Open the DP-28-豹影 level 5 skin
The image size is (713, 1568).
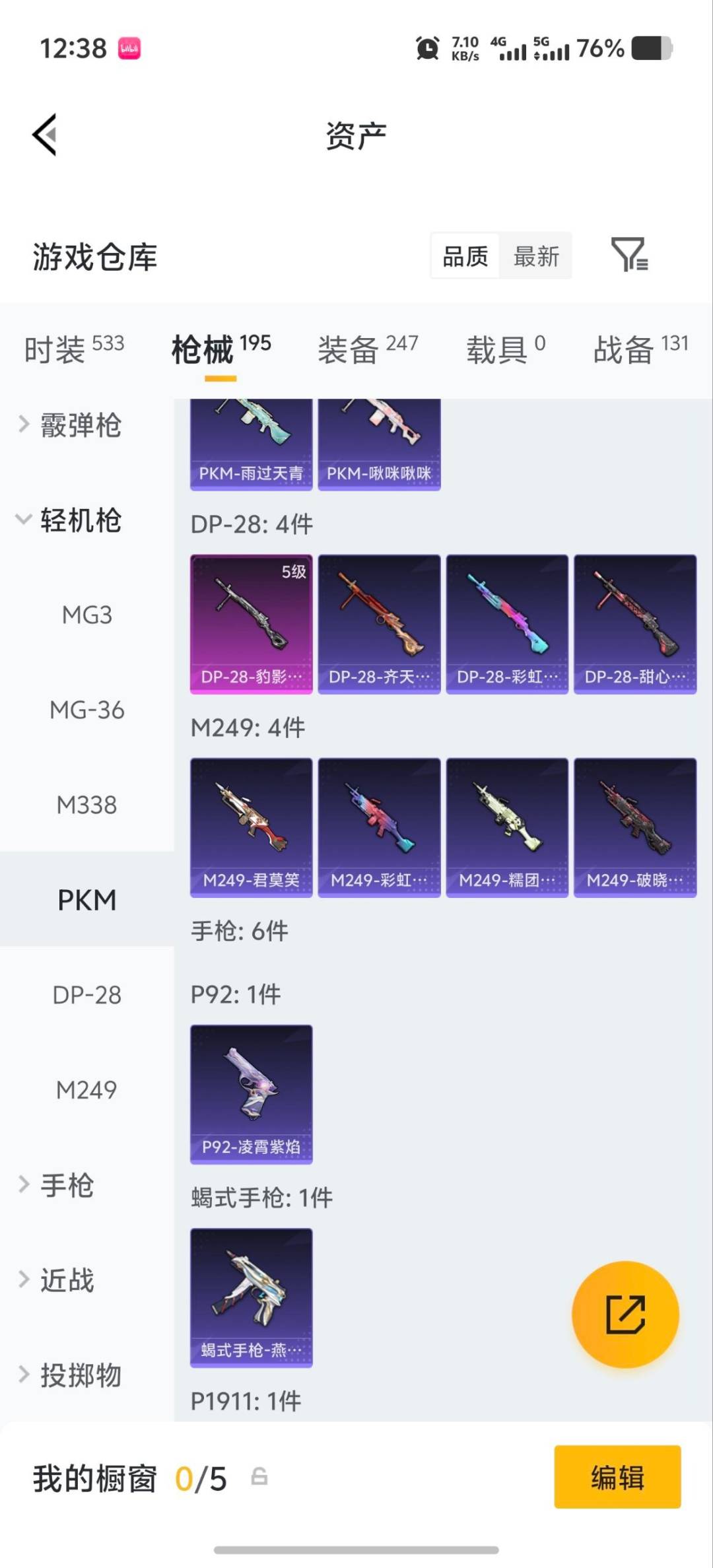(252, 624)
